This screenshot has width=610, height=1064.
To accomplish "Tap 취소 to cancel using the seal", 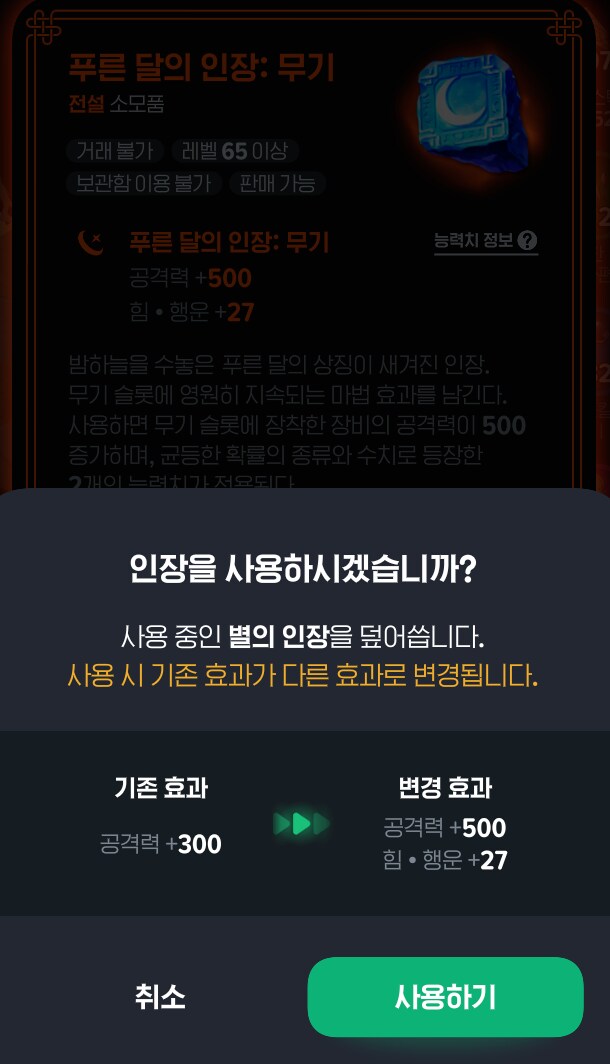I will coord(160,997).
